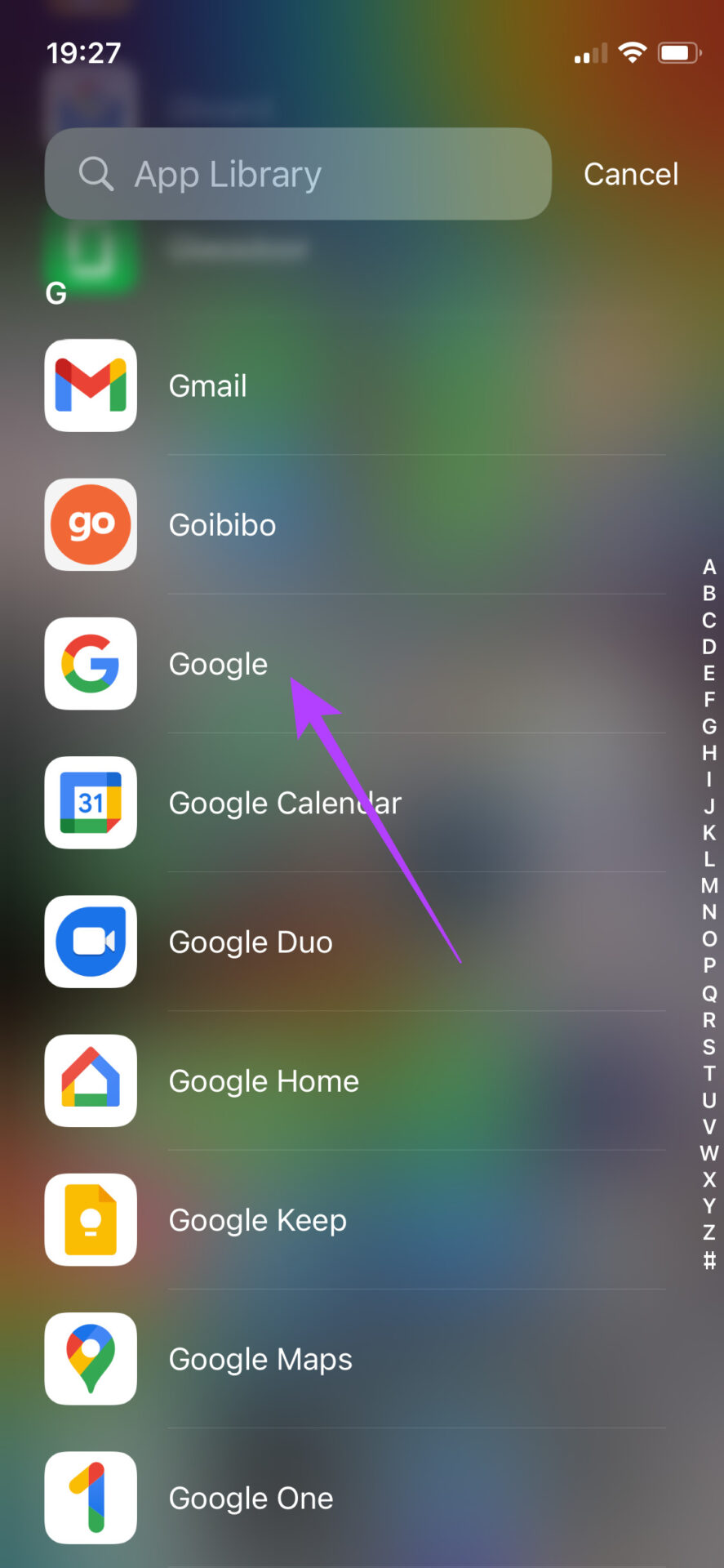Jump to letter A in the alphabet index

[x=709, y=567]
